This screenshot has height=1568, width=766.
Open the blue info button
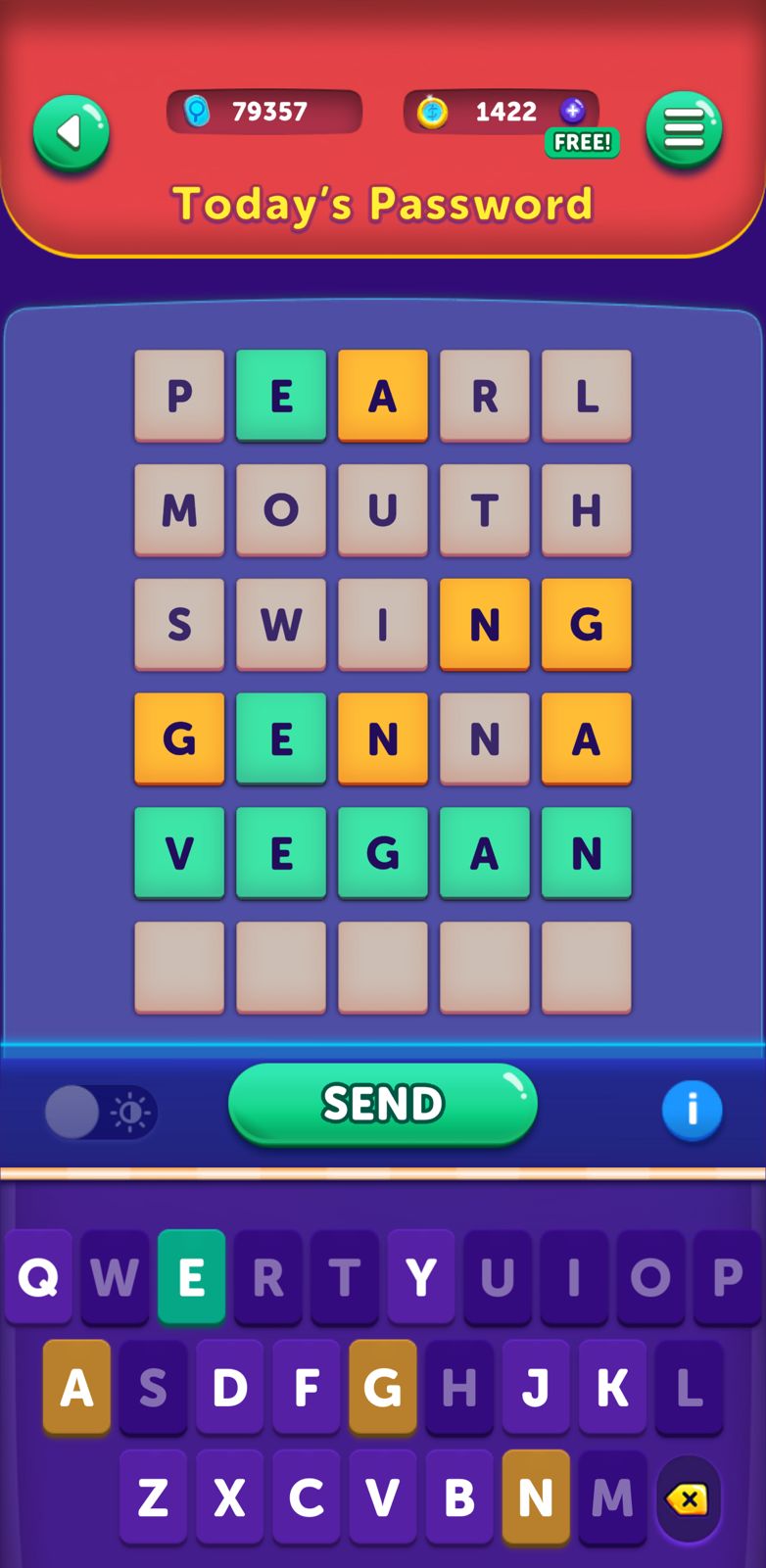(x=692, y=1111)
